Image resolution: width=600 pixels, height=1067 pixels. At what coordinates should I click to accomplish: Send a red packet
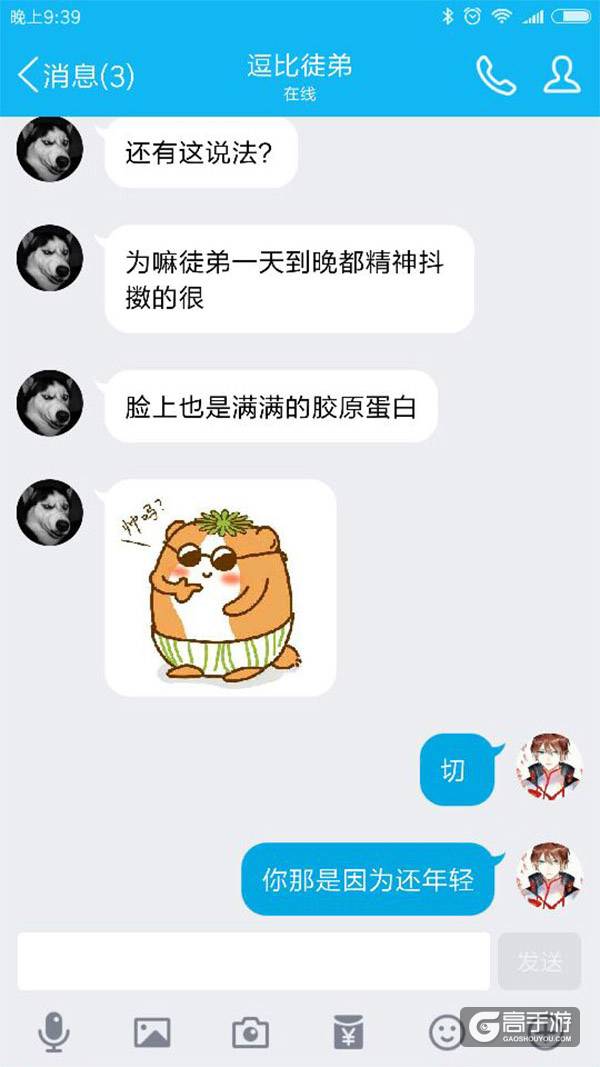click(x=348, y=1031)
